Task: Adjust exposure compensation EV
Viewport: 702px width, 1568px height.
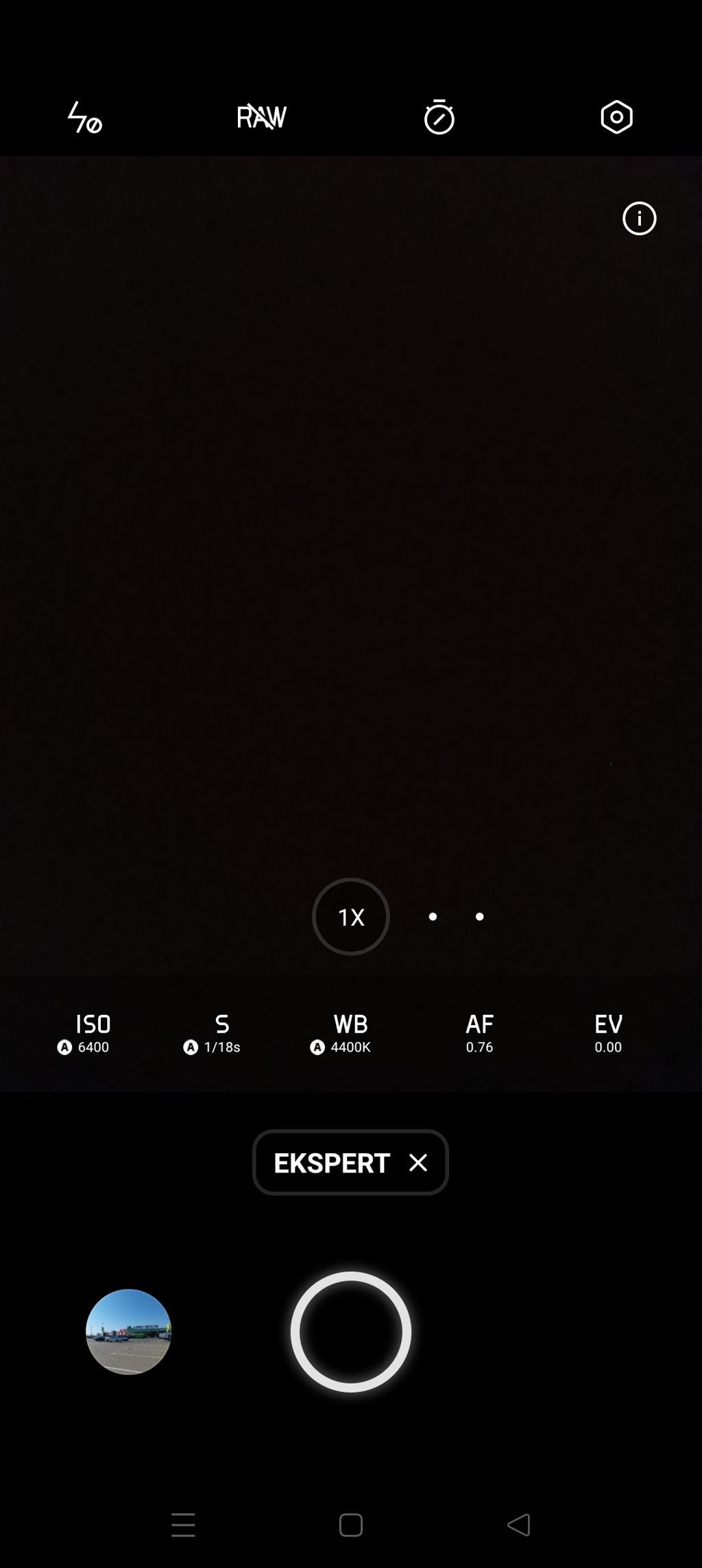Action: click(x=608, y=1033)
